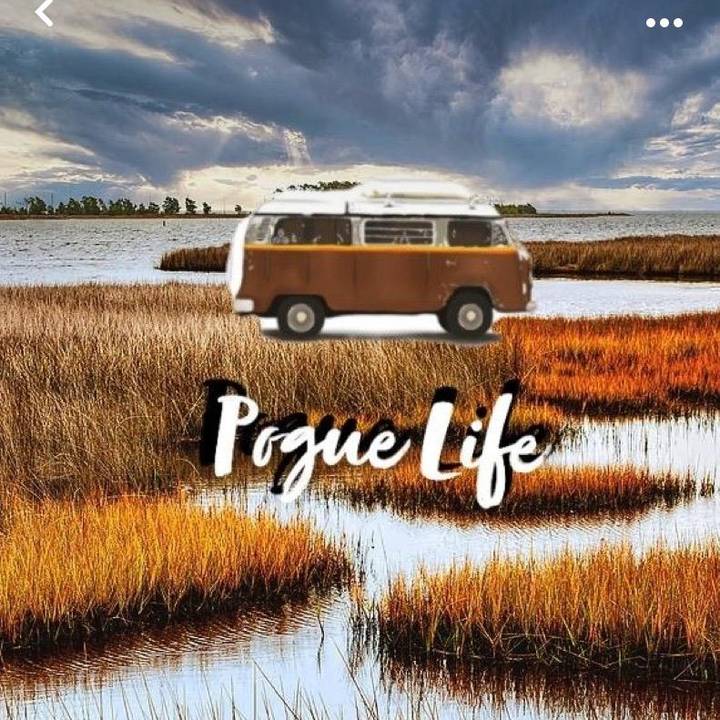
Task: Go back using the back arrow
Action: [x=44, y=13]
